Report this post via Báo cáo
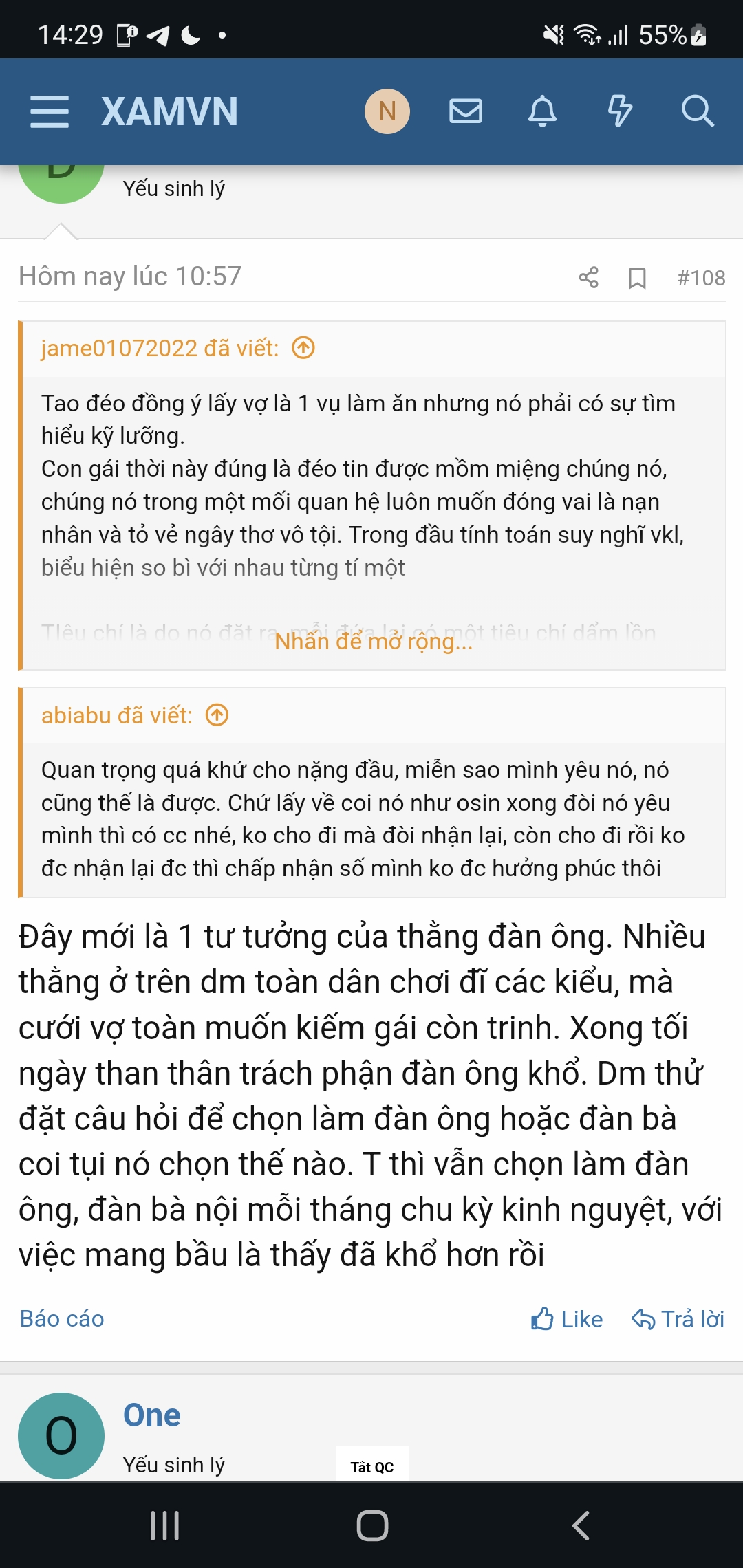This screenshot has height=1568, width=743. pyautogui.click(x=62, y=1318)
